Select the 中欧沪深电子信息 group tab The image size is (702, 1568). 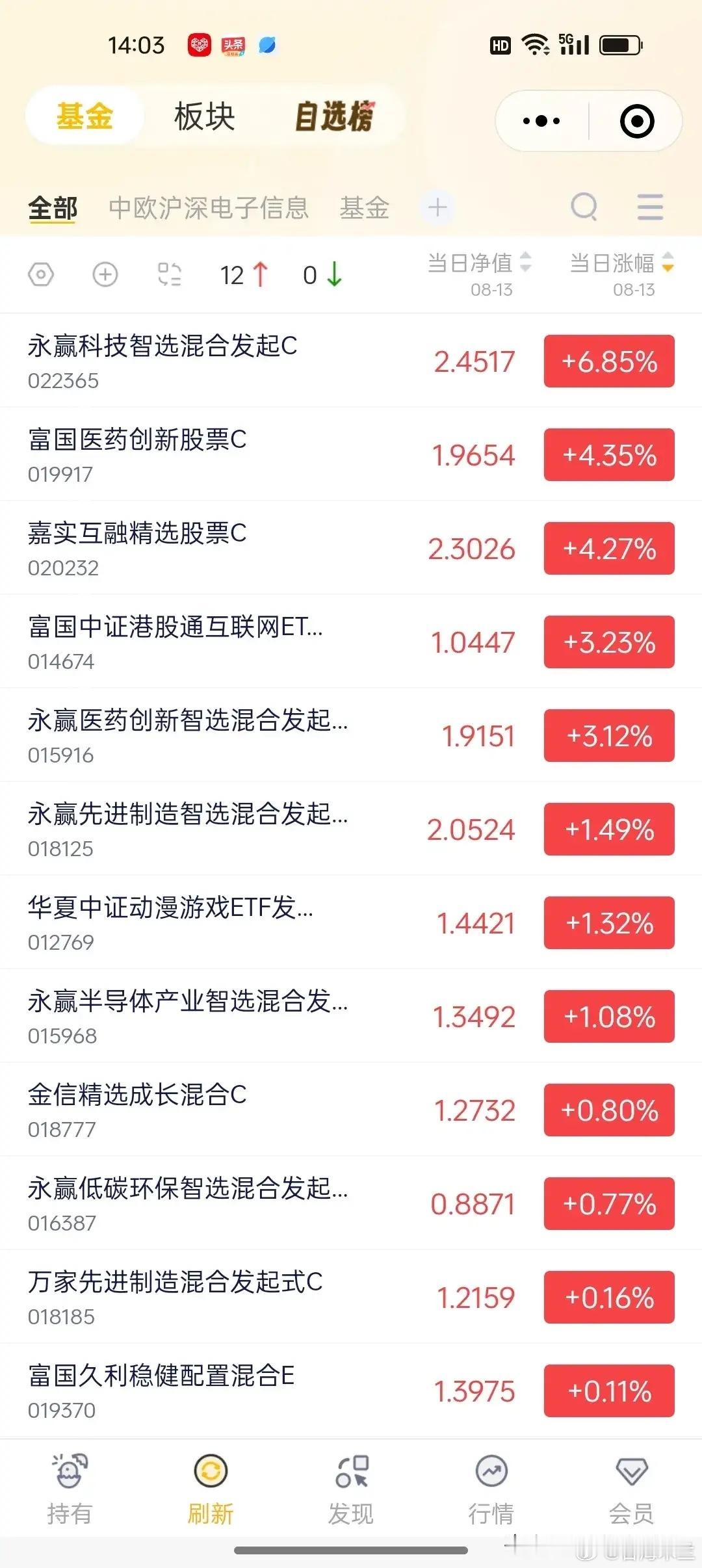pyautogui.click(x=209, y=208)
